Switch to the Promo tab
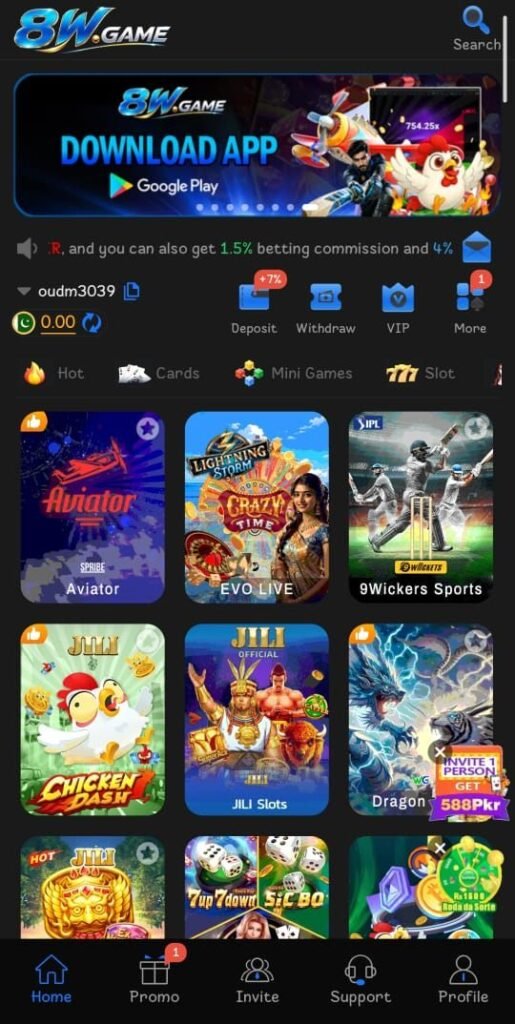The image size is (515, 1024). tap(155, 978)
